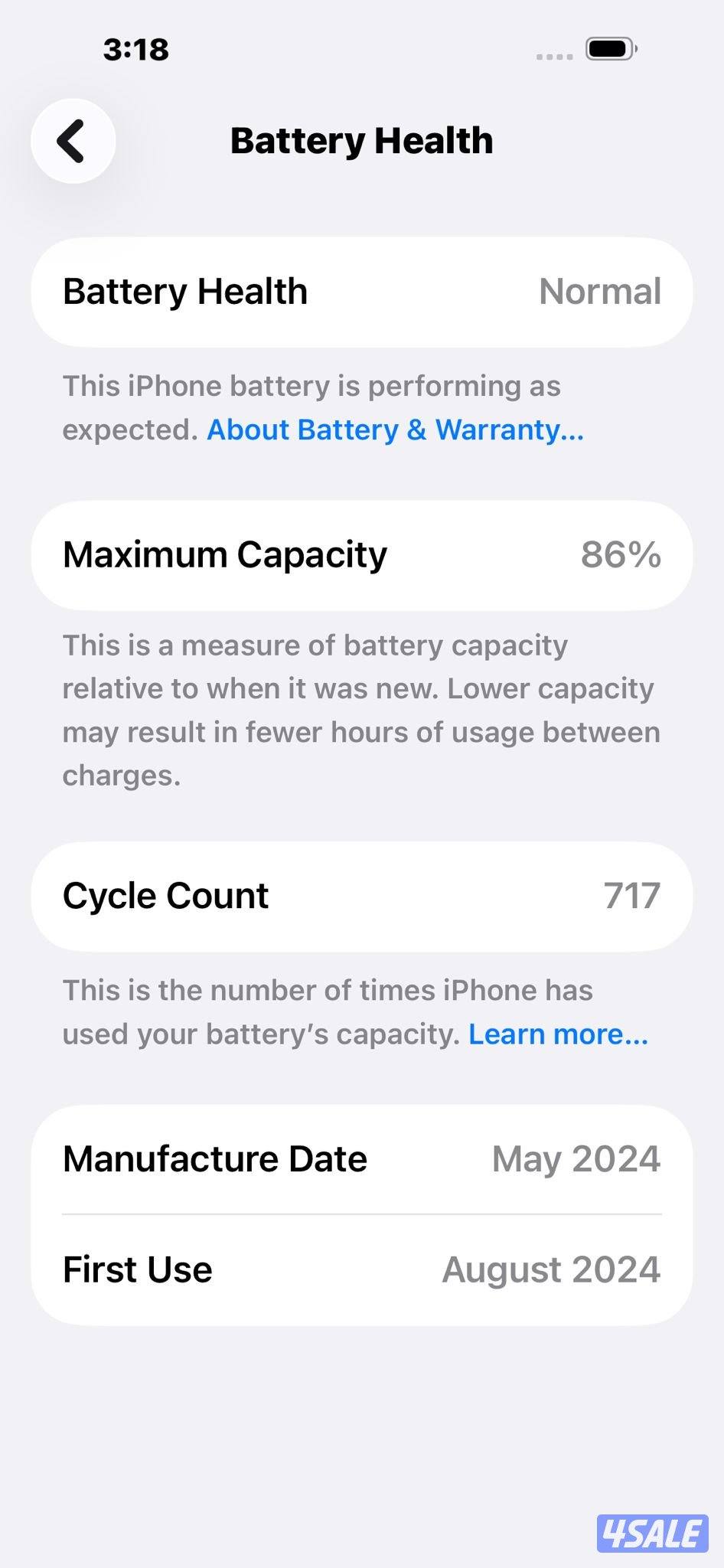Select the Cycle Count 717 row

(x=361, y=896)
